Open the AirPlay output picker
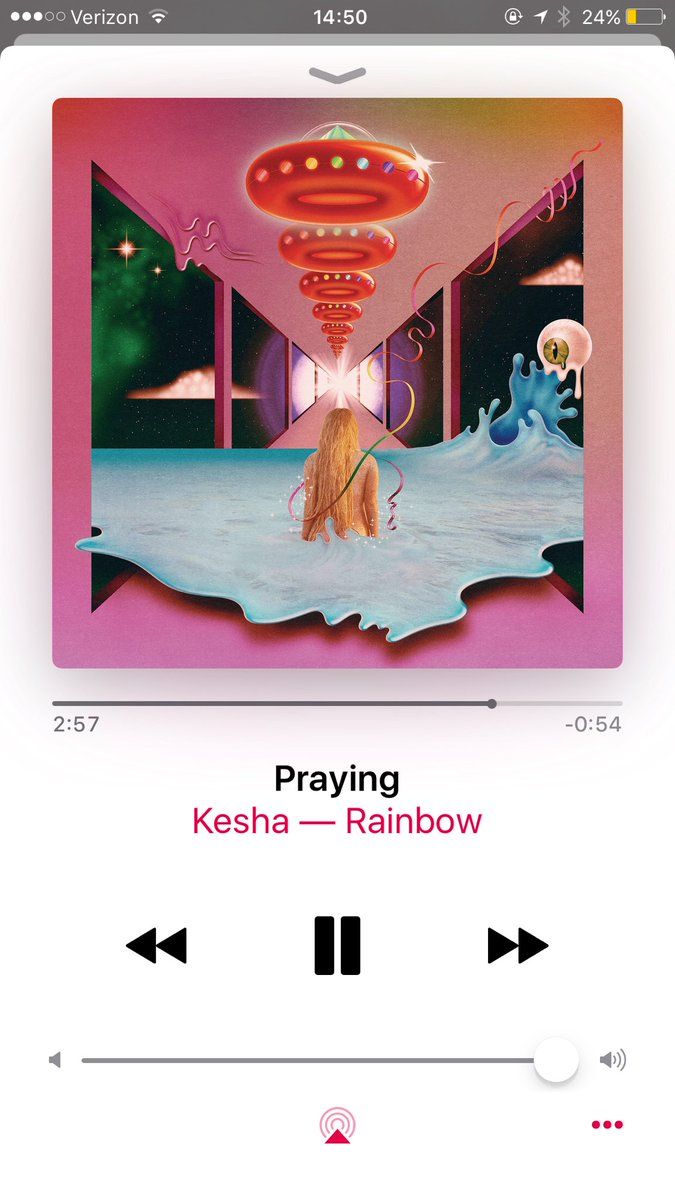This screenshot has height=1200, width=675. 338,1125
